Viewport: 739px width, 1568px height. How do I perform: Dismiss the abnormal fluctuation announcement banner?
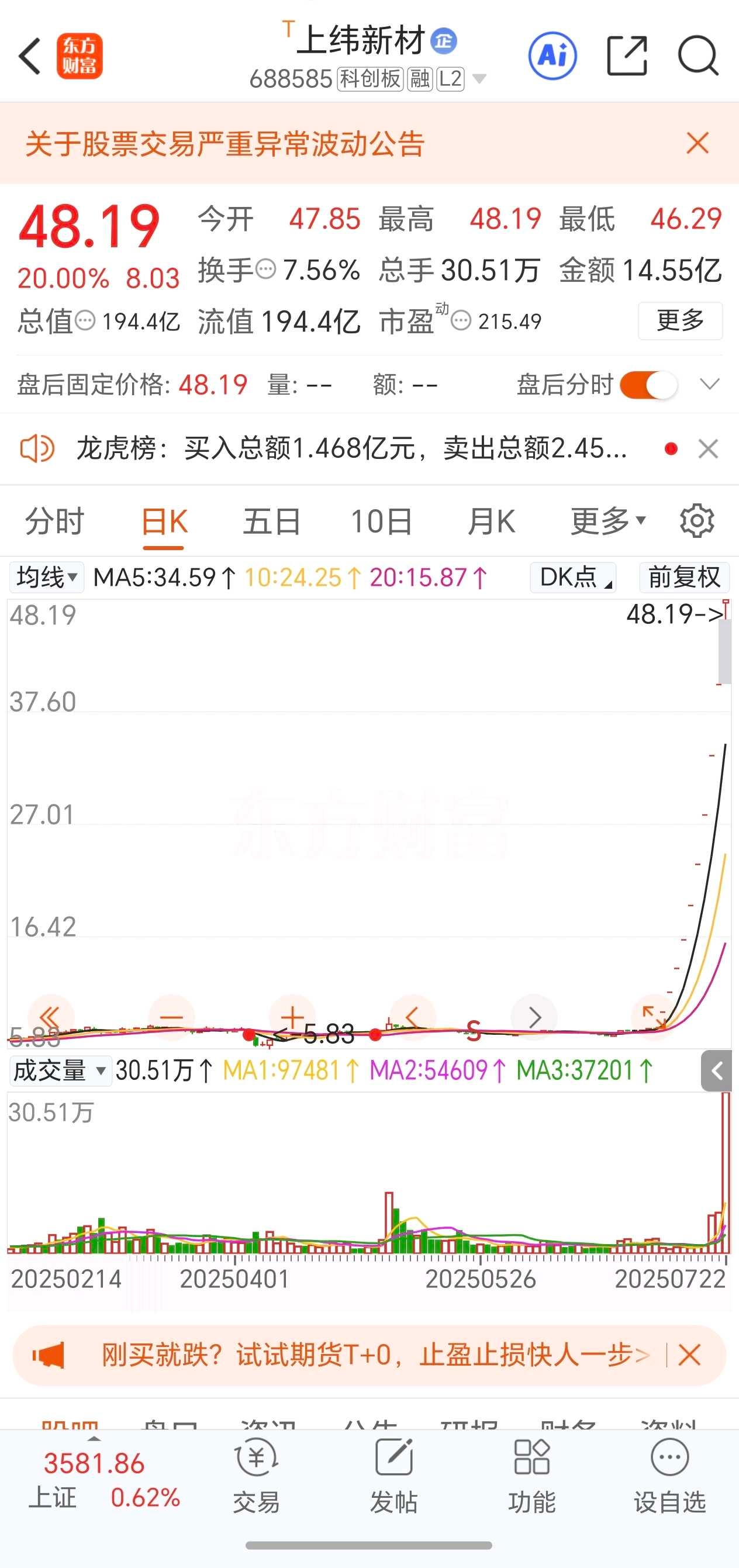(x=697, y=144)
